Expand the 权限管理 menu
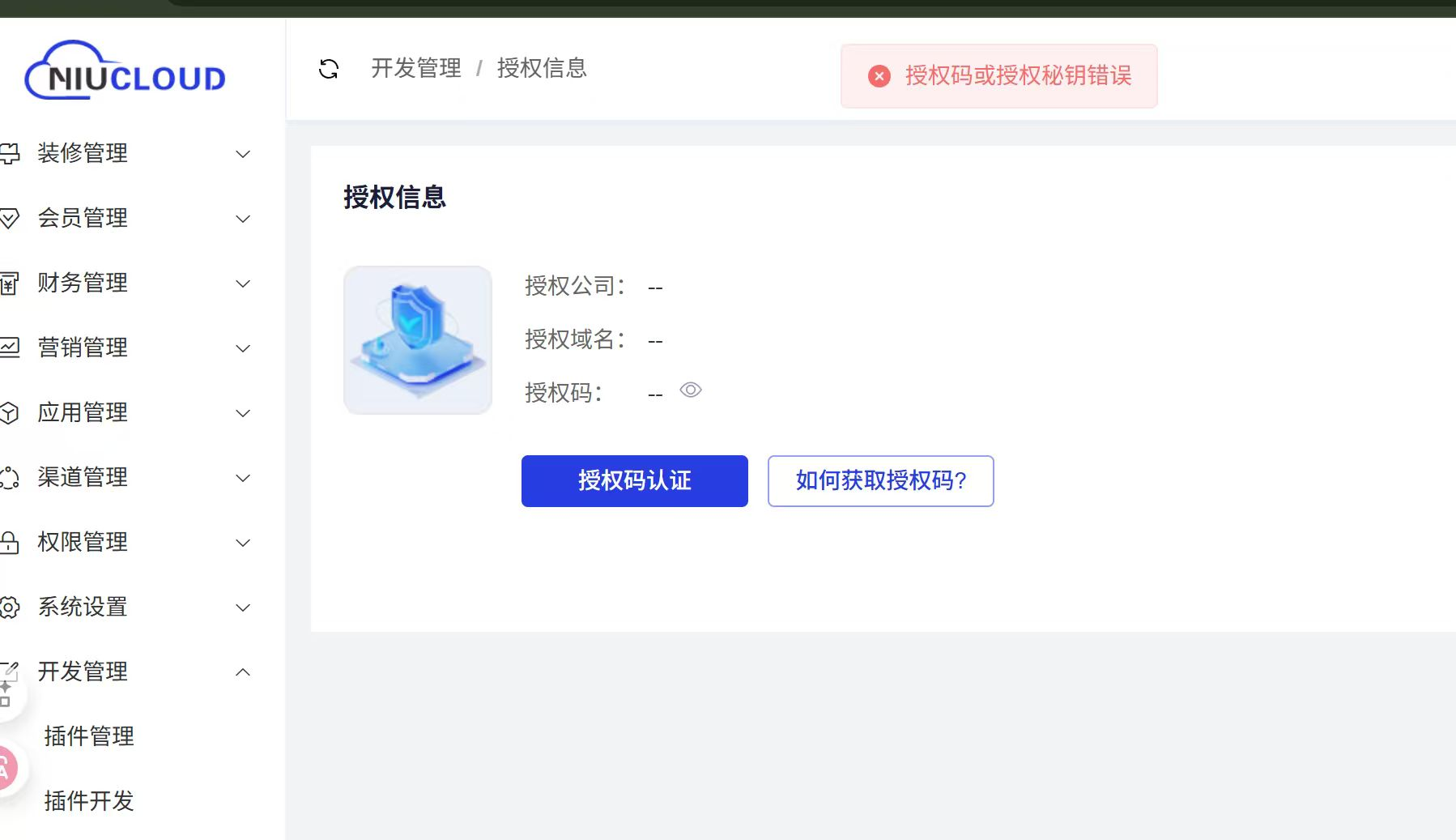The image size is (1456, 840). (x=130, y=542)
